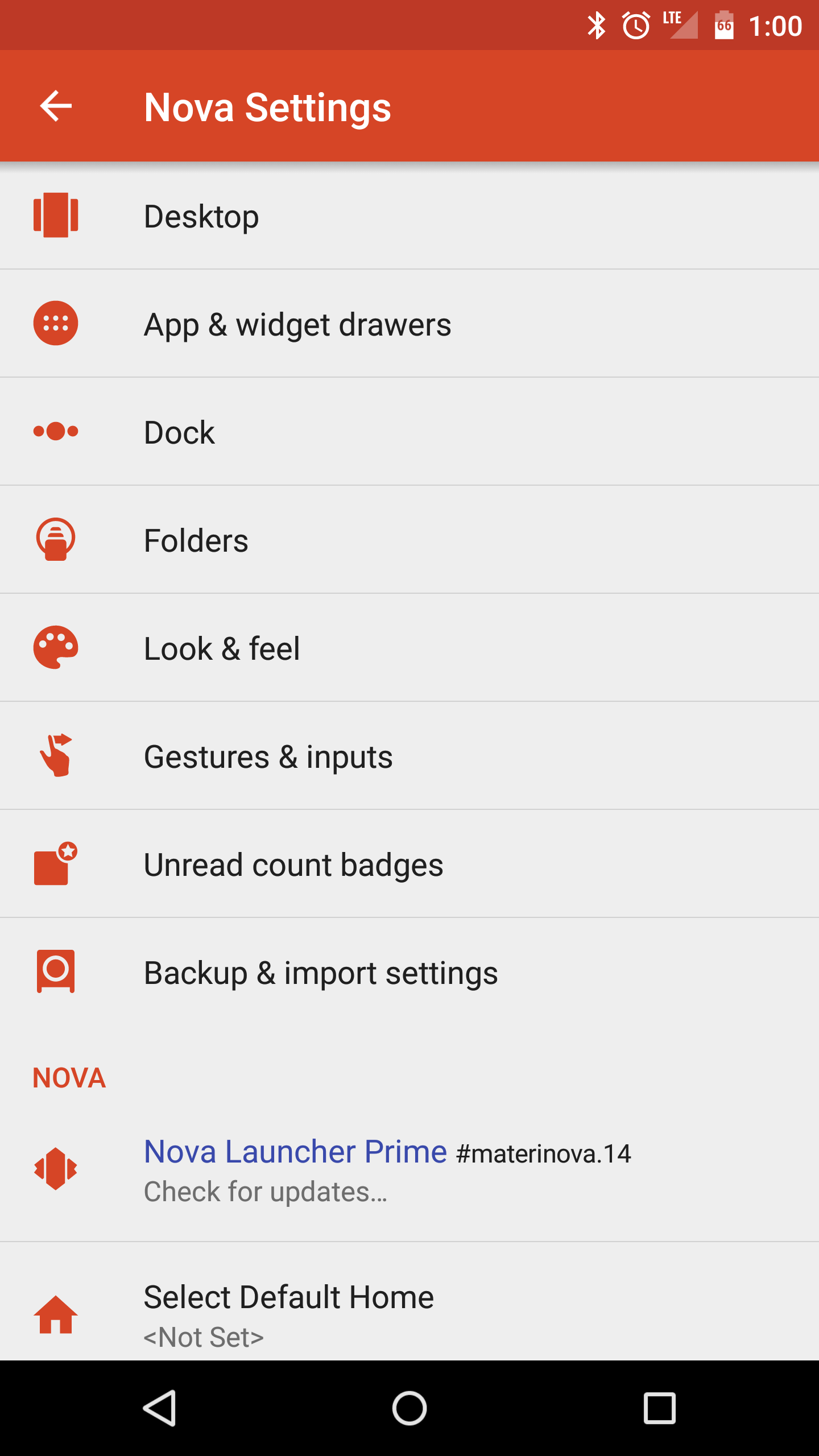
Task: Check for Nova Launcher Prime updates
Action: 409,1169
